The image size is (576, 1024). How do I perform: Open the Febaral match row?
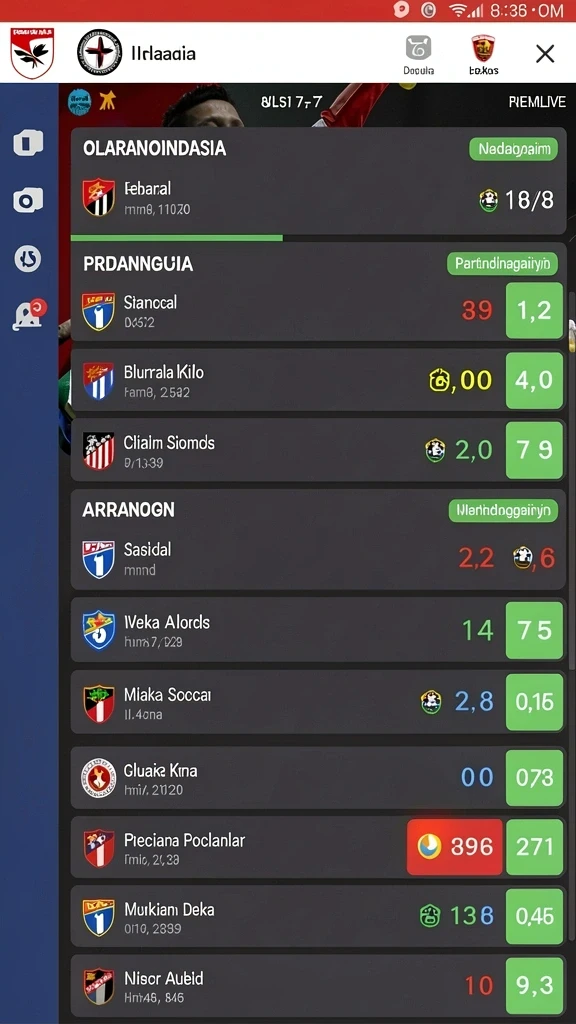pos(318,198)
